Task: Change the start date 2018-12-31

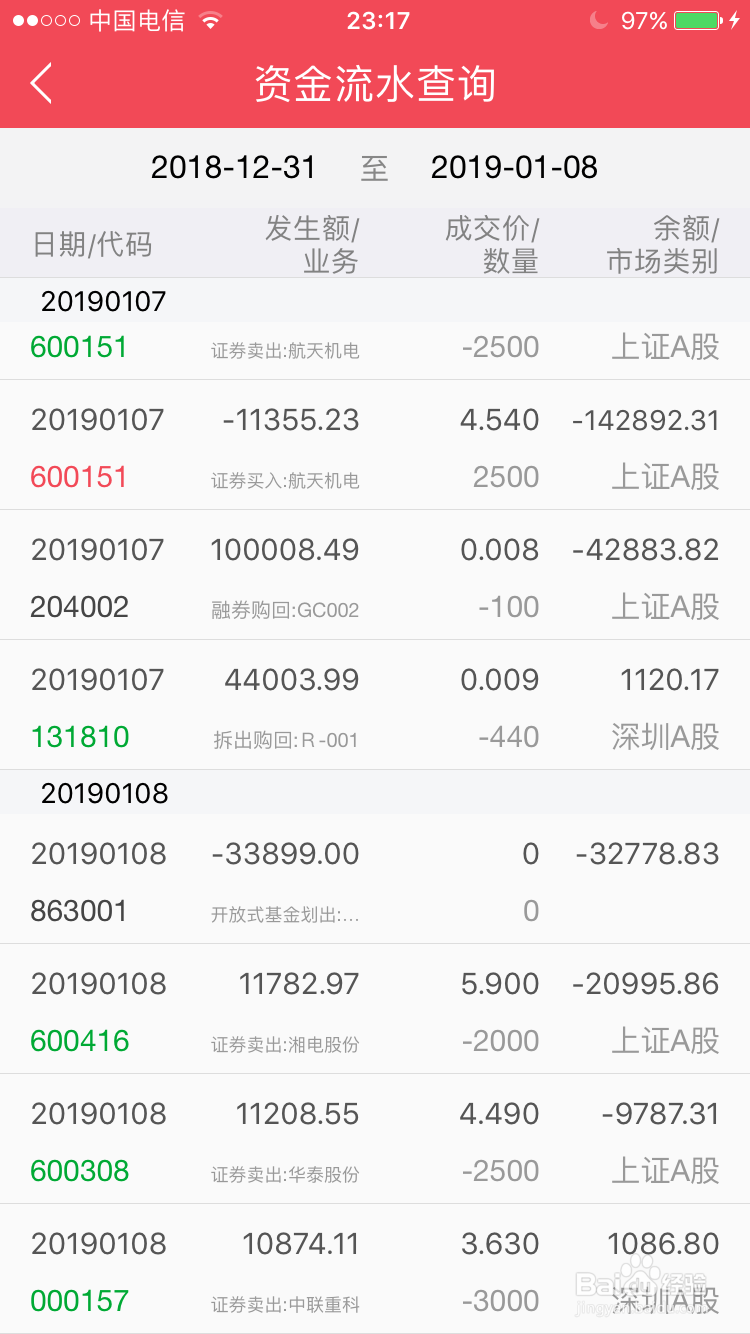Action: [x=233, y=167]
